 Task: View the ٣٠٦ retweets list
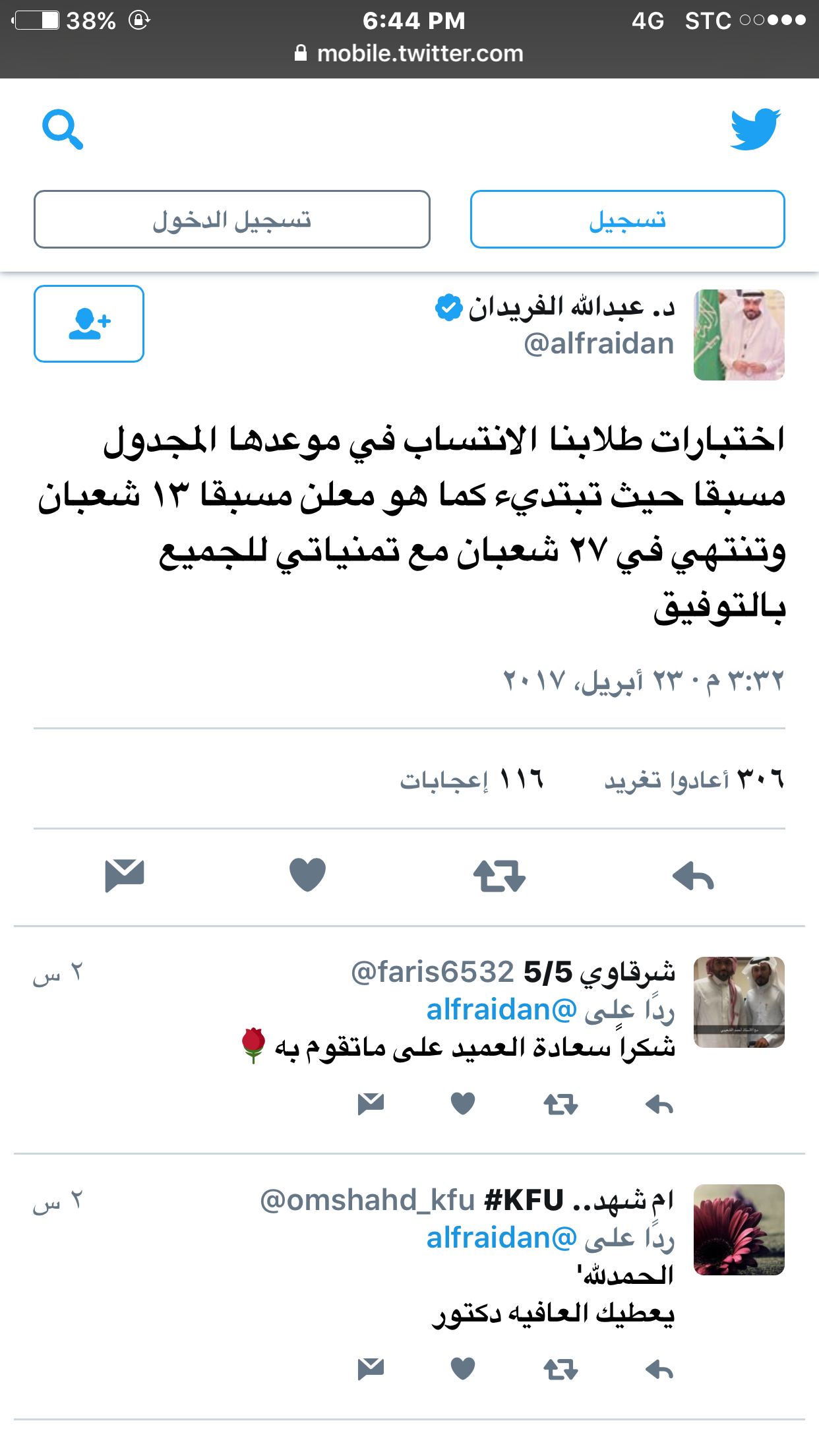694,779
